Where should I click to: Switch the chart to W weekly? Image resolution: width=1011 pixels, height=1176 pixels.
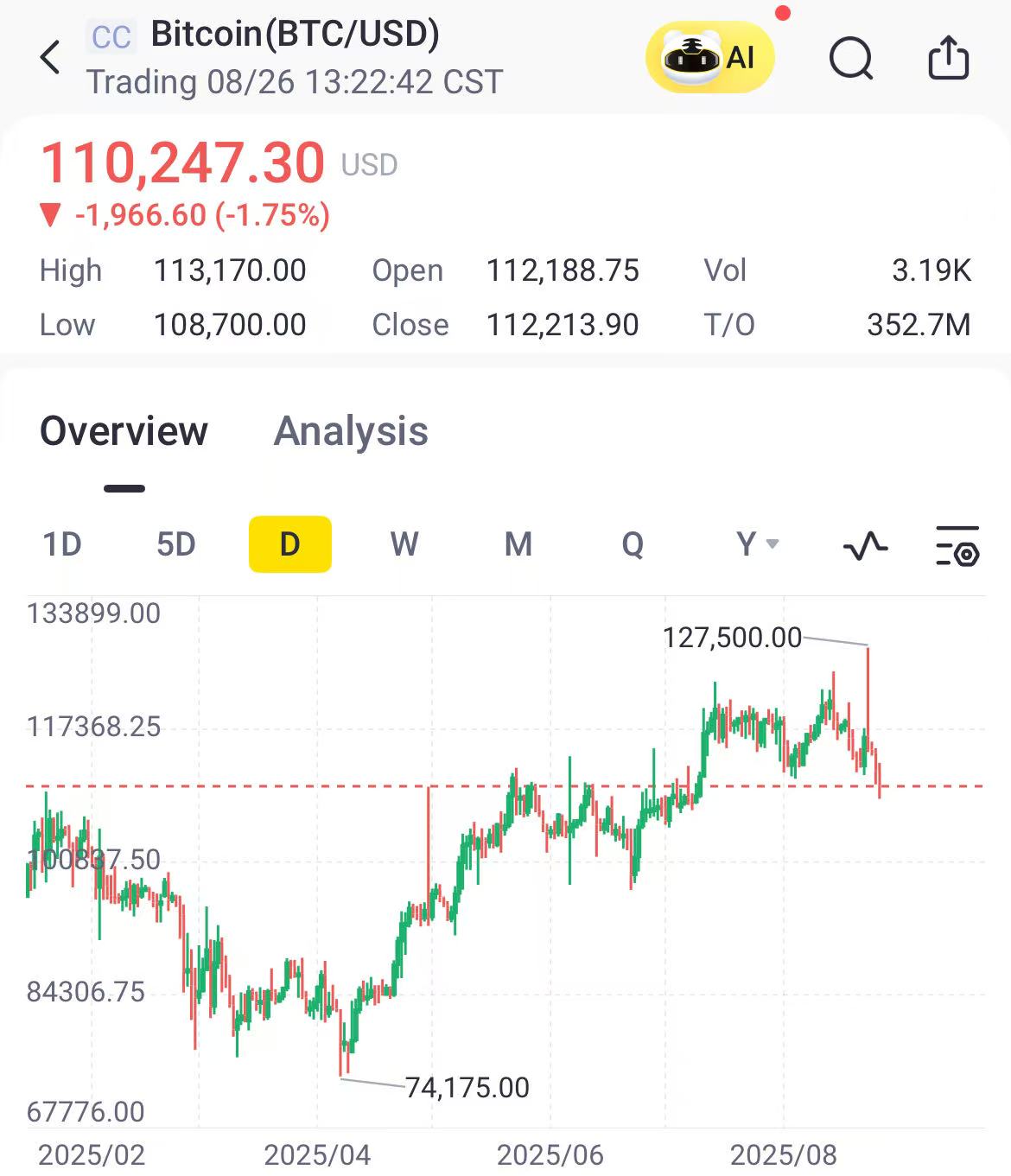click(x=404, y=544)
